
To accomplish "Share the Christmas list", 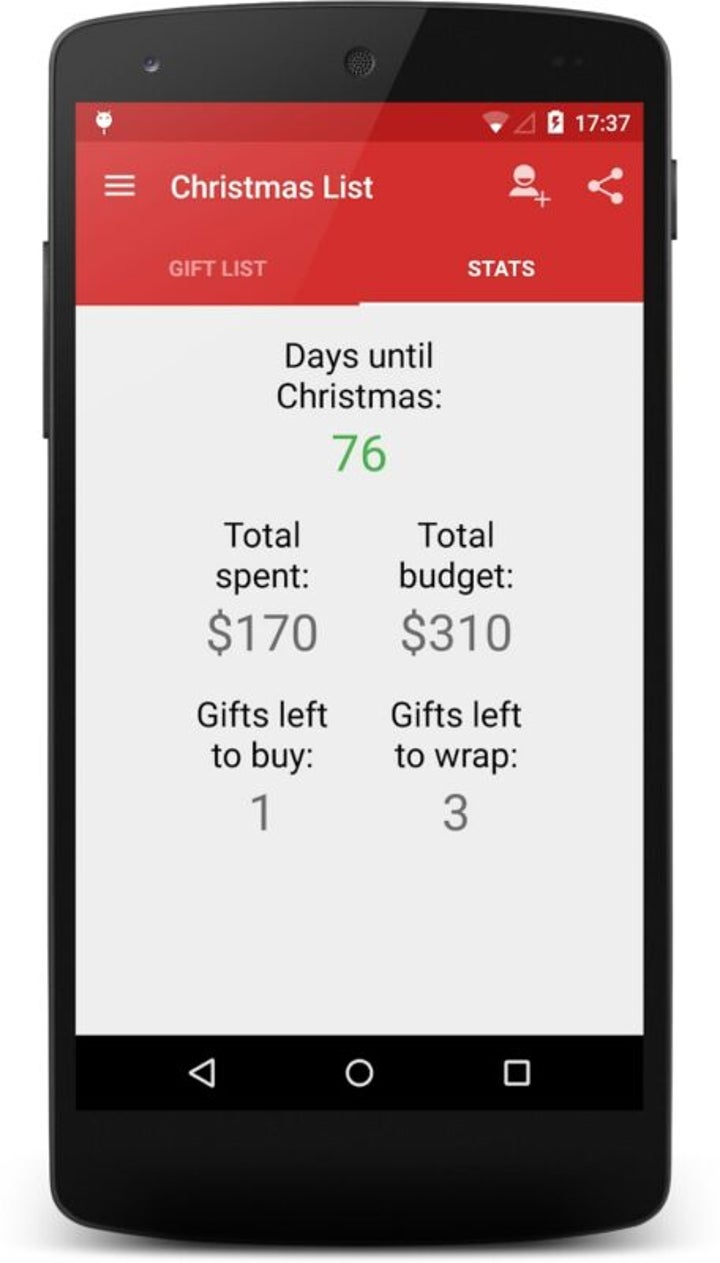I will pyautogui.click(x=605, y=186).
